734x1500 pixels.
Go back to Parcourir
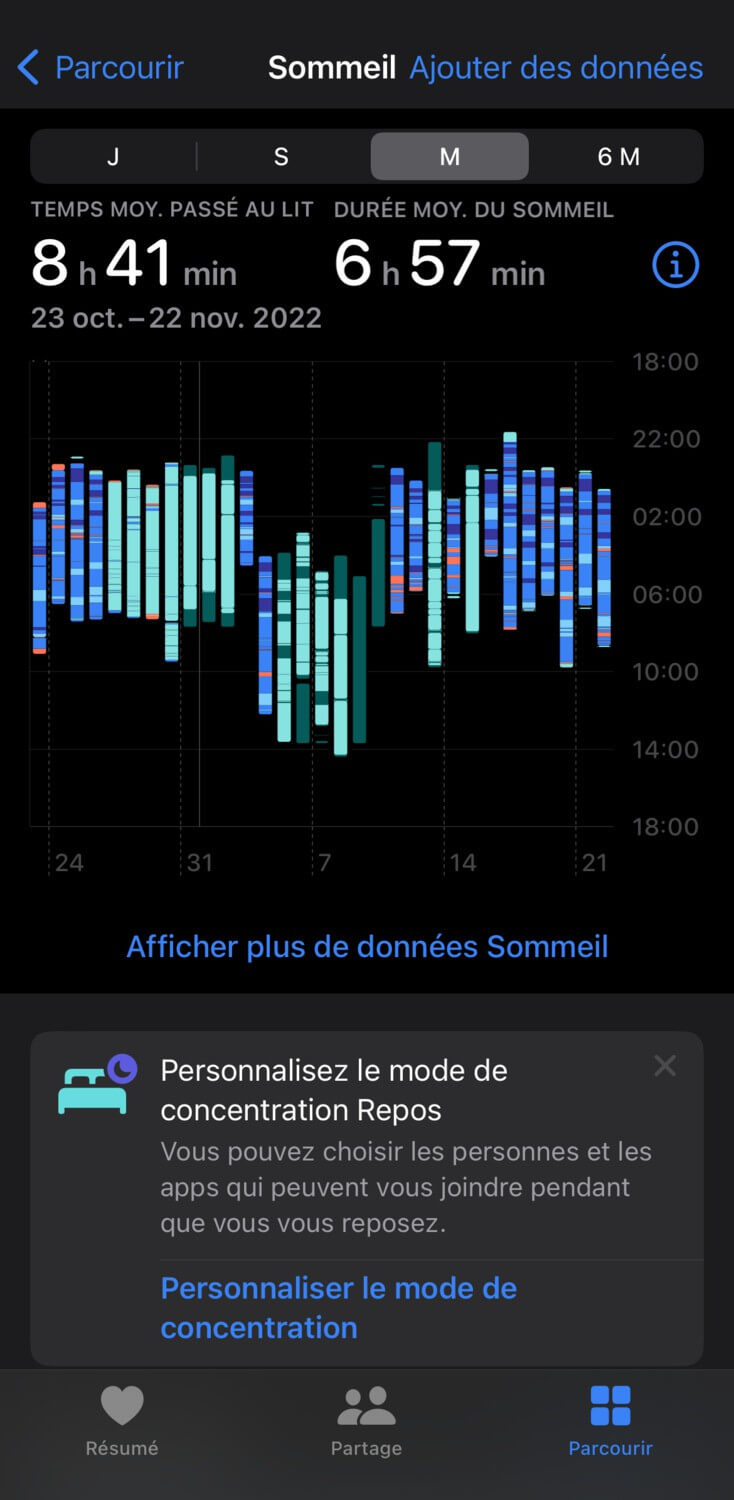coord(101,68)
